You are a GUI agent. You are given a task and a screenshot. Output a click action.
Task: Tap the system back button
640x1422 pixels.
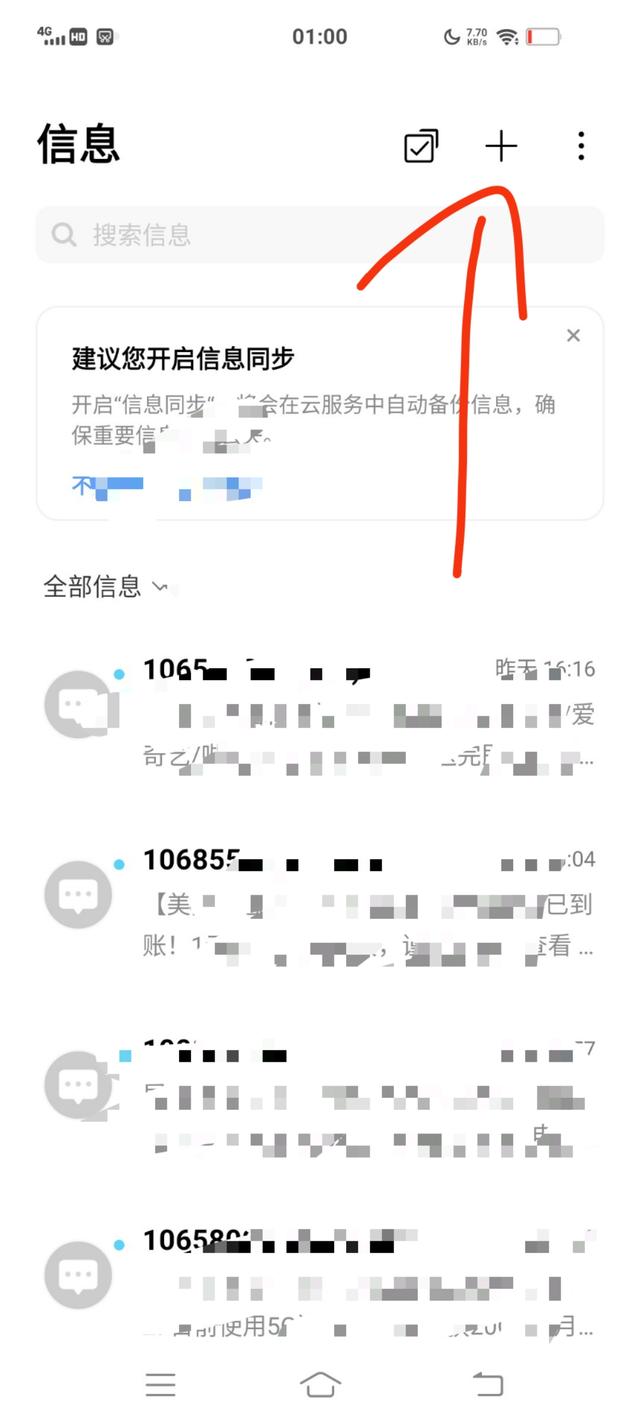coord(487,1385)
